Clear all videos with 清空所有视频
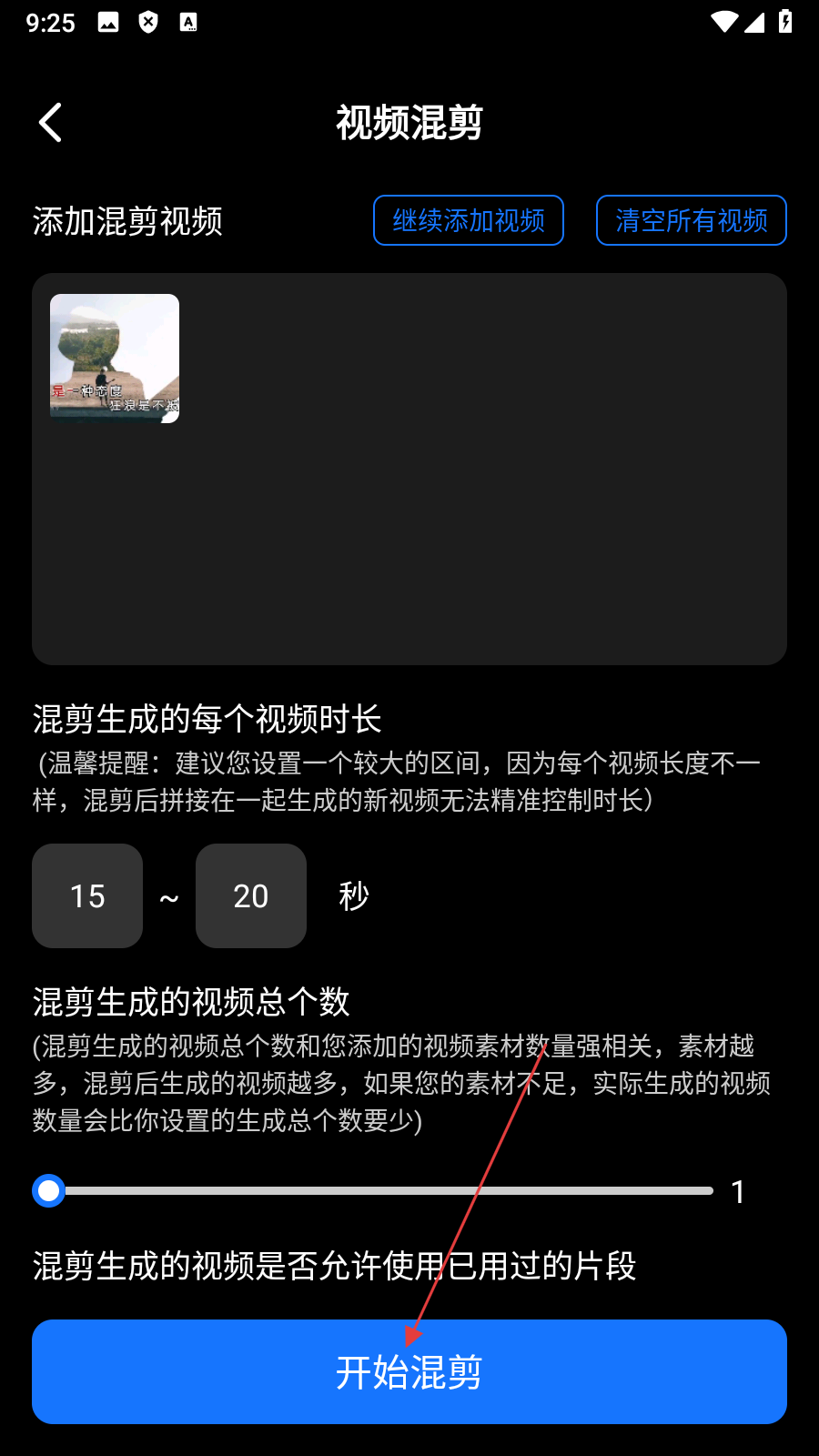Screen dimensions: 819x1456 coord(691,220)
